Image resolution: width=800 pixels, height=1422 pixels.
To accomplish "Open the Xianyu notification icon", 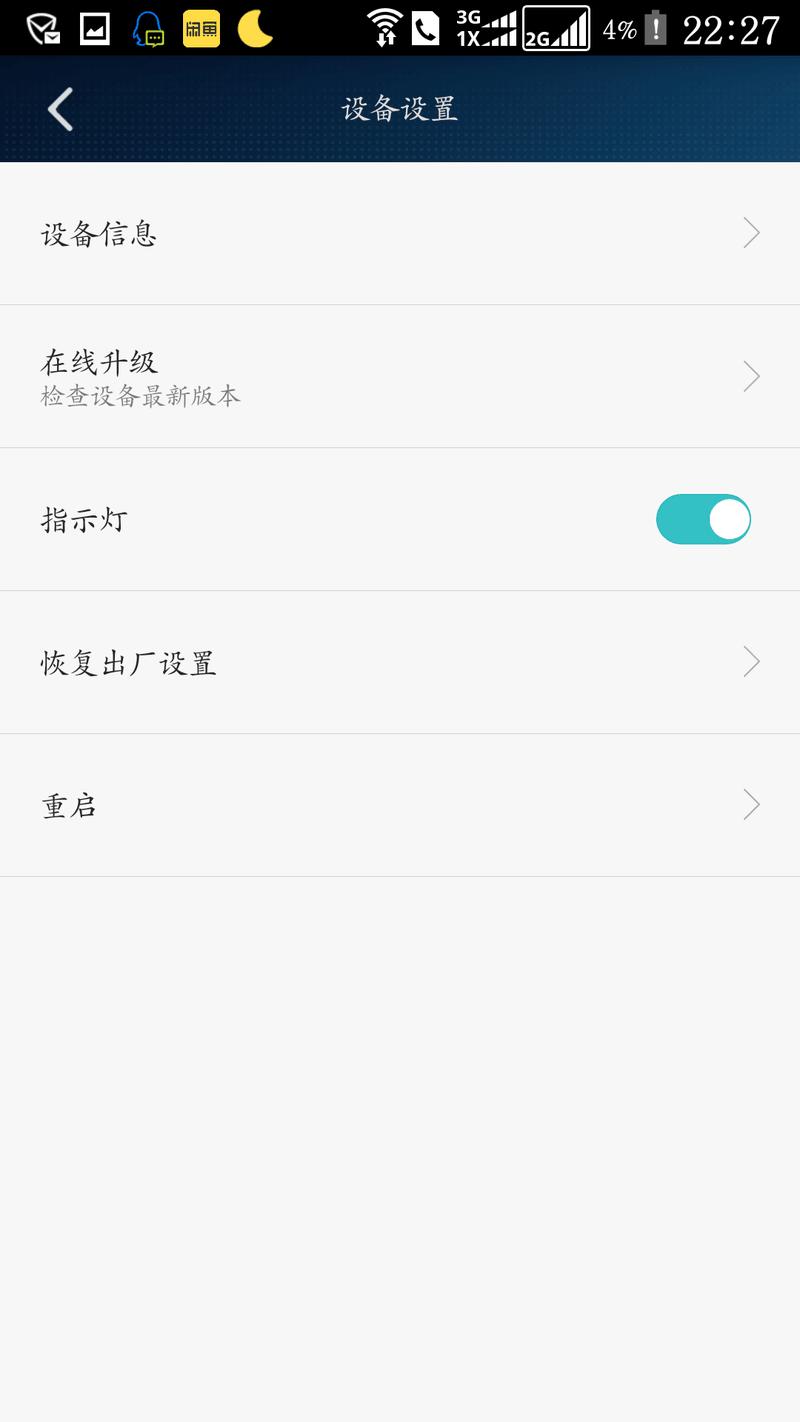I will pyautogui.click(x=203, y=26).
